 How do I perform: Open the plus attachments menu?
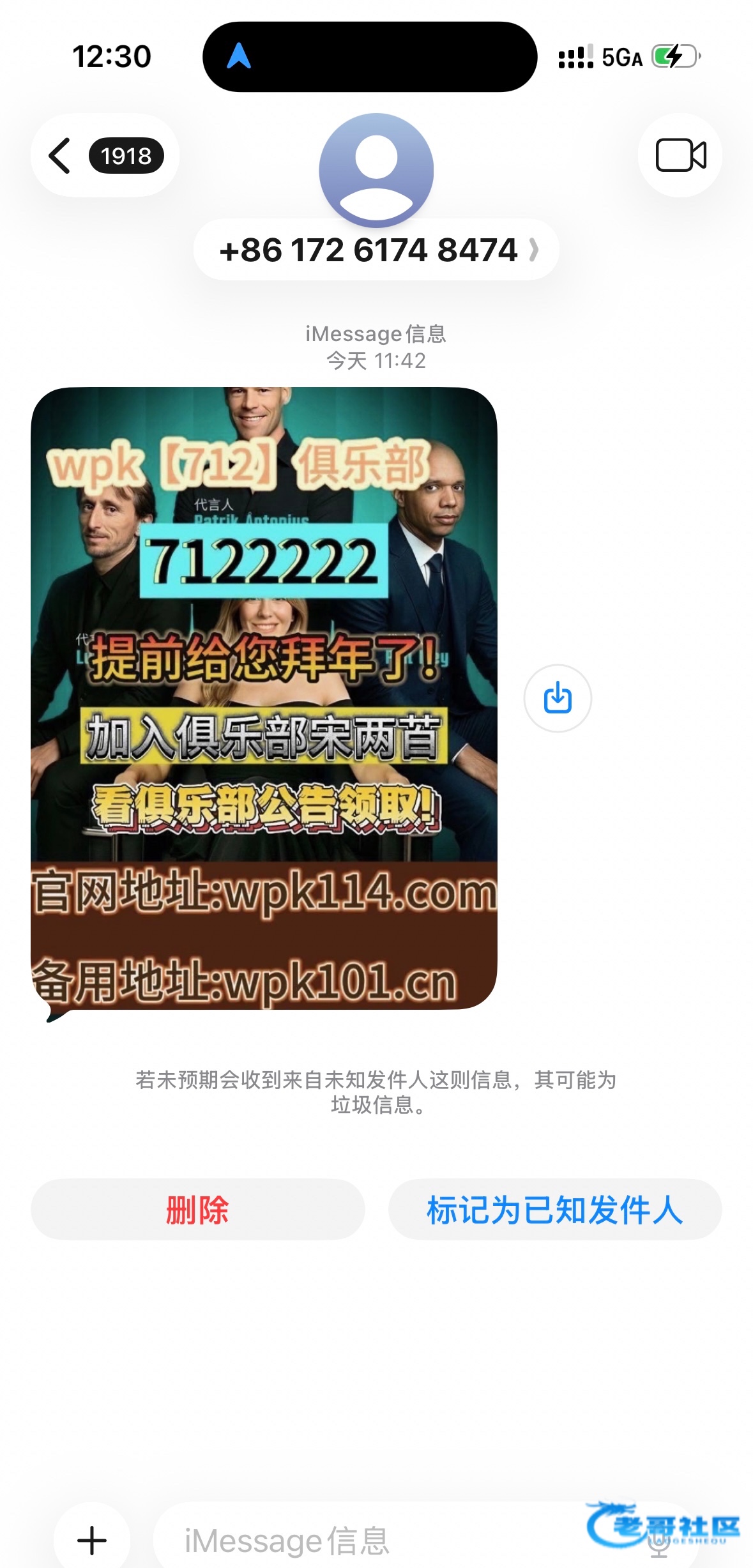(92, 1540)
